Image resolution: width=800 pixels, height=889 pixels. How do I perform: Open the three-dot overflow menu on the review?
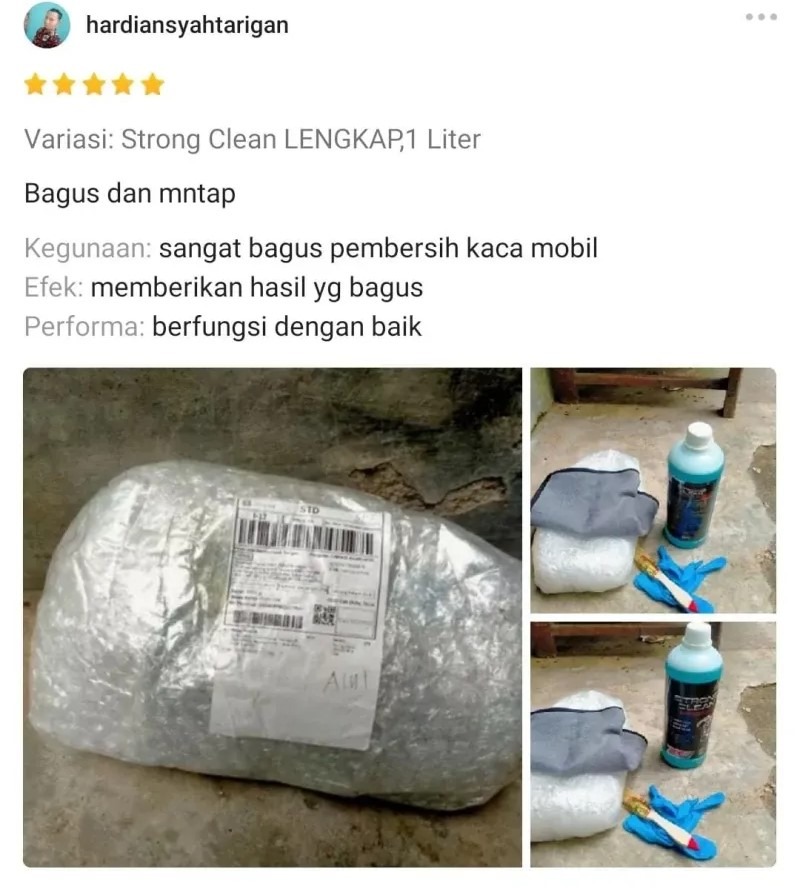tap(761, 17)
